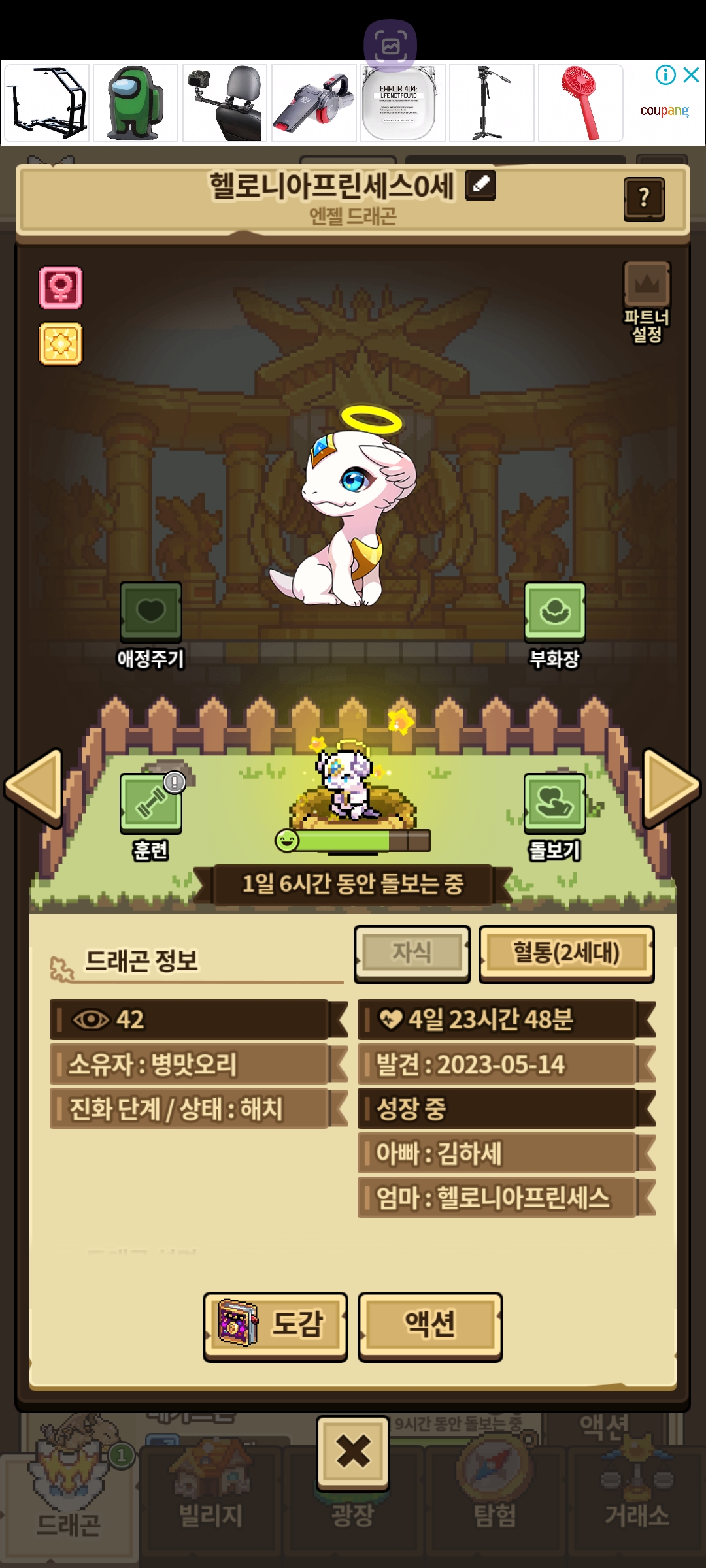Tap 돌보기 to care for dragon
The image size is (706, 1568).
pyautogui.click(x=554, y=817)
